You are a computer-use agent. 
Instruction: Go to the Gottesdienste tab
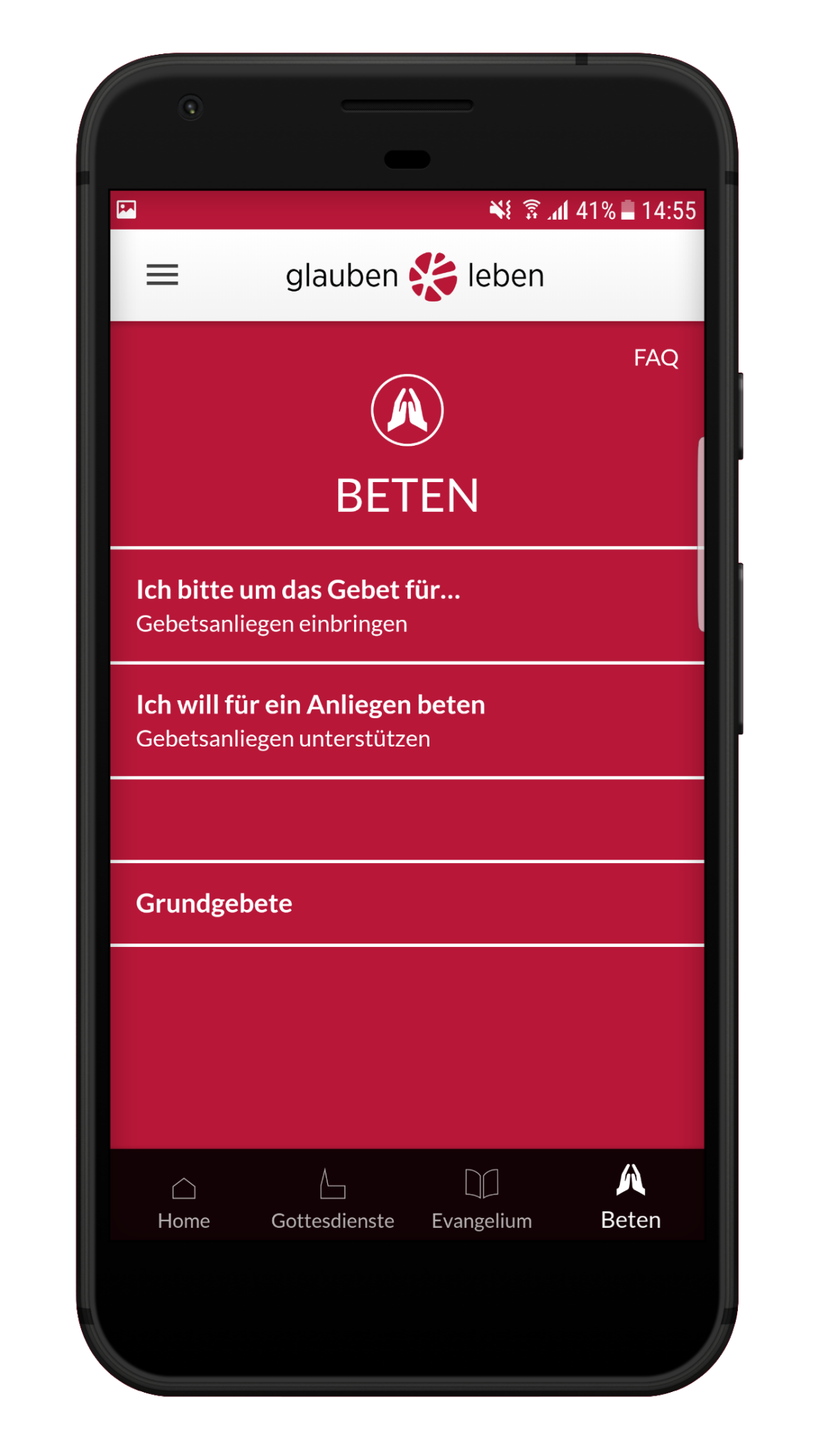333,1199
